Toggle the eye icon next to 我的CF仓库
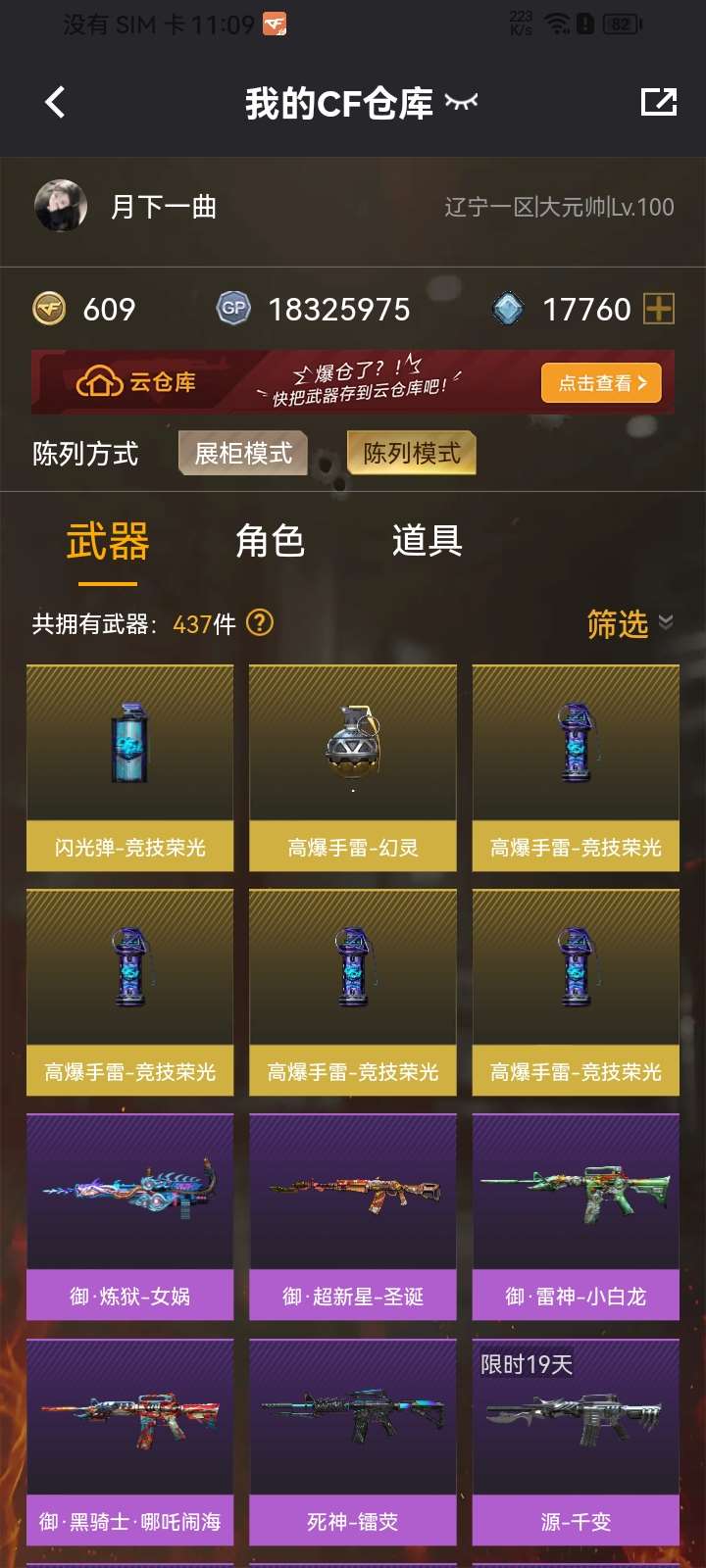The height and width of the screenshot is (1568, 706). (x=461, y=102)
